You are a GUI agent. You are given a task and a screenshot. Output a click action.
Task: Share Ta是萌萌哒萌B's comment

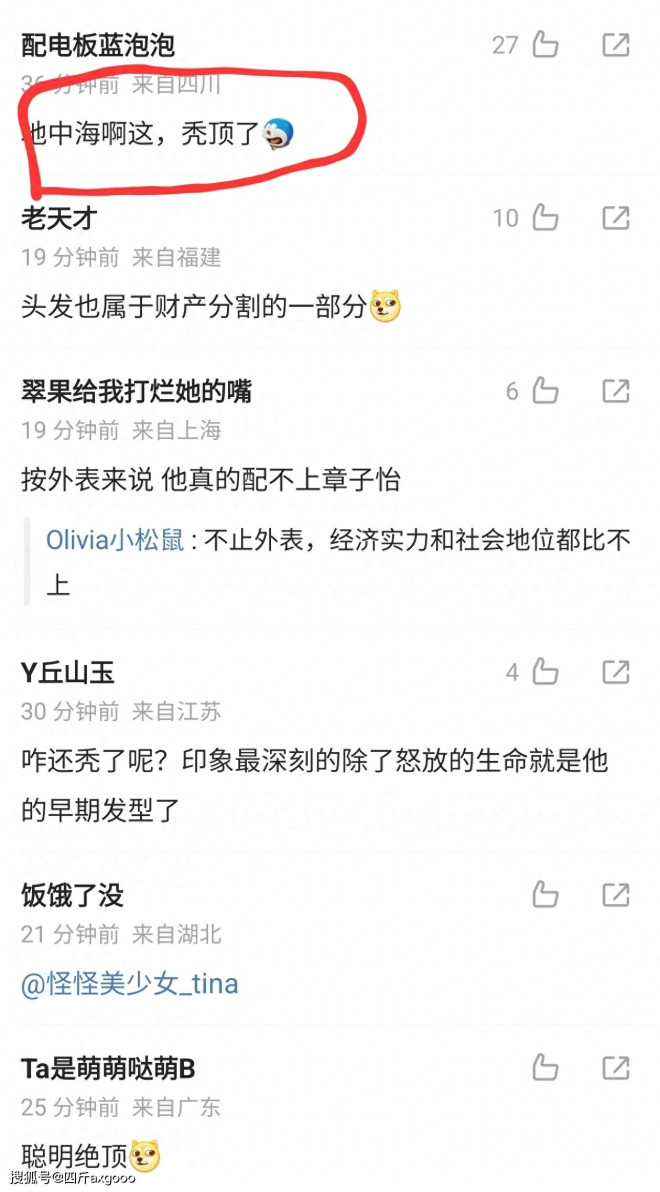click(616, 1067)
